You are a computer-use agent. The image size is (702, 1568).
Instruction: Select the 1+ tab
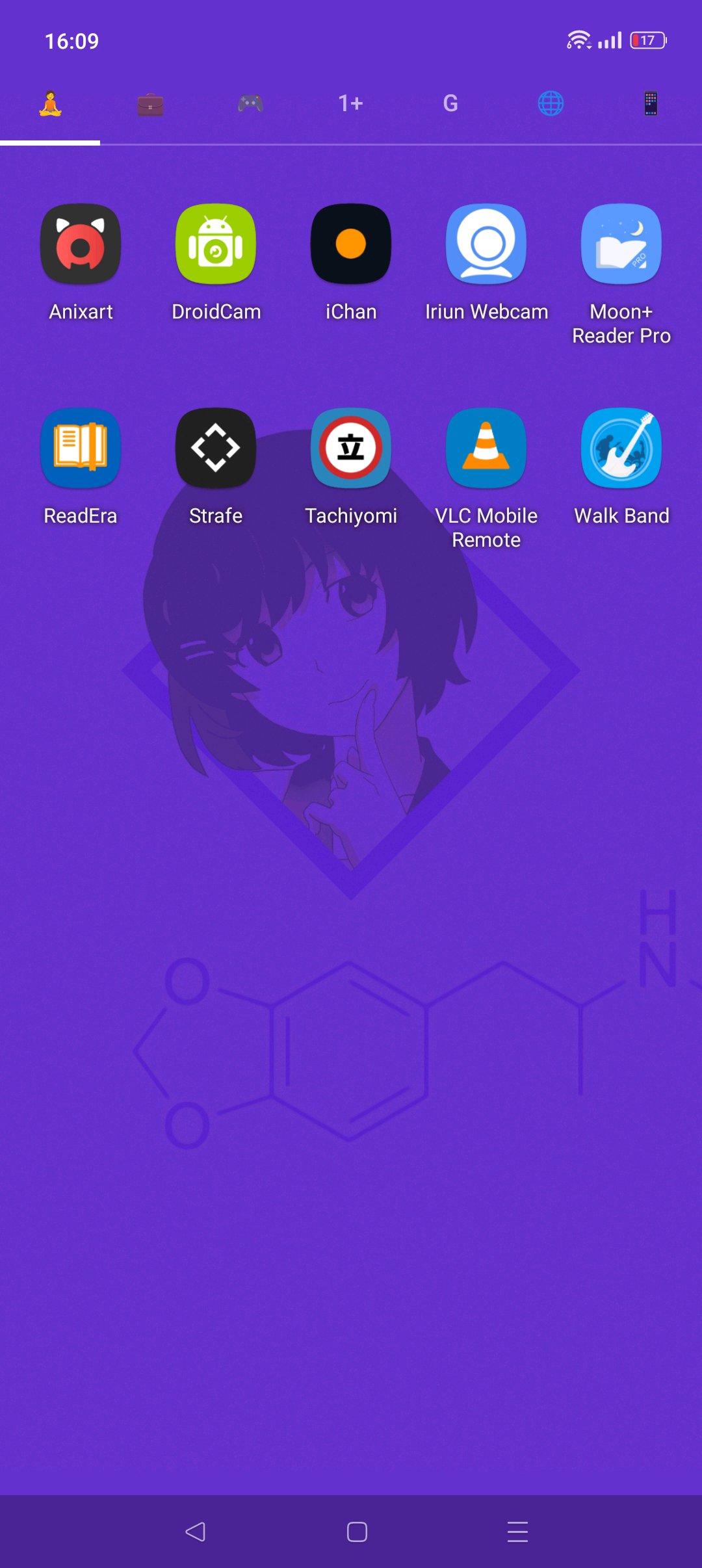pos(350,104)
